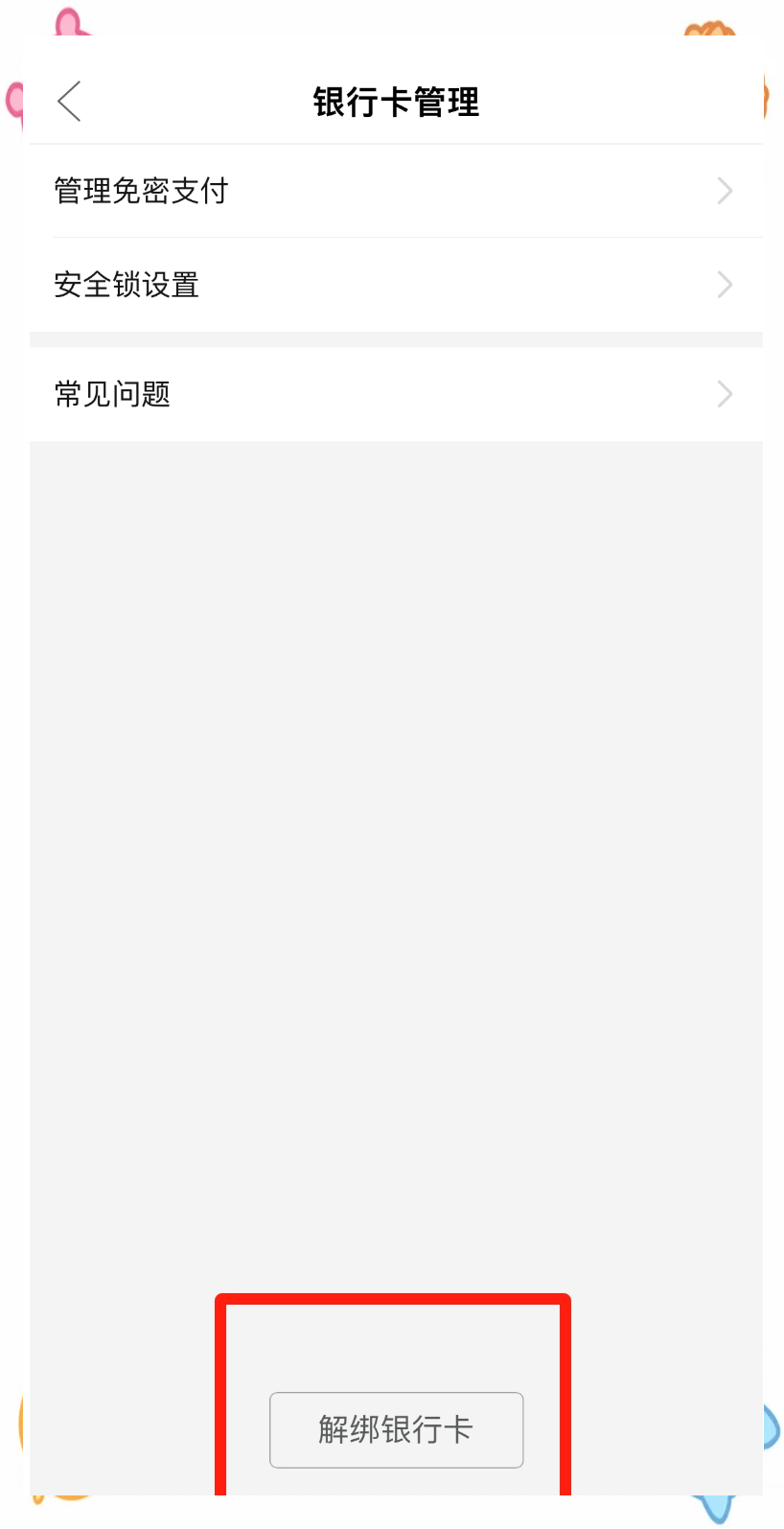Tap the 解绑银行卡 button
The height and width of the screenshot is (1529, 784).
396,1429
